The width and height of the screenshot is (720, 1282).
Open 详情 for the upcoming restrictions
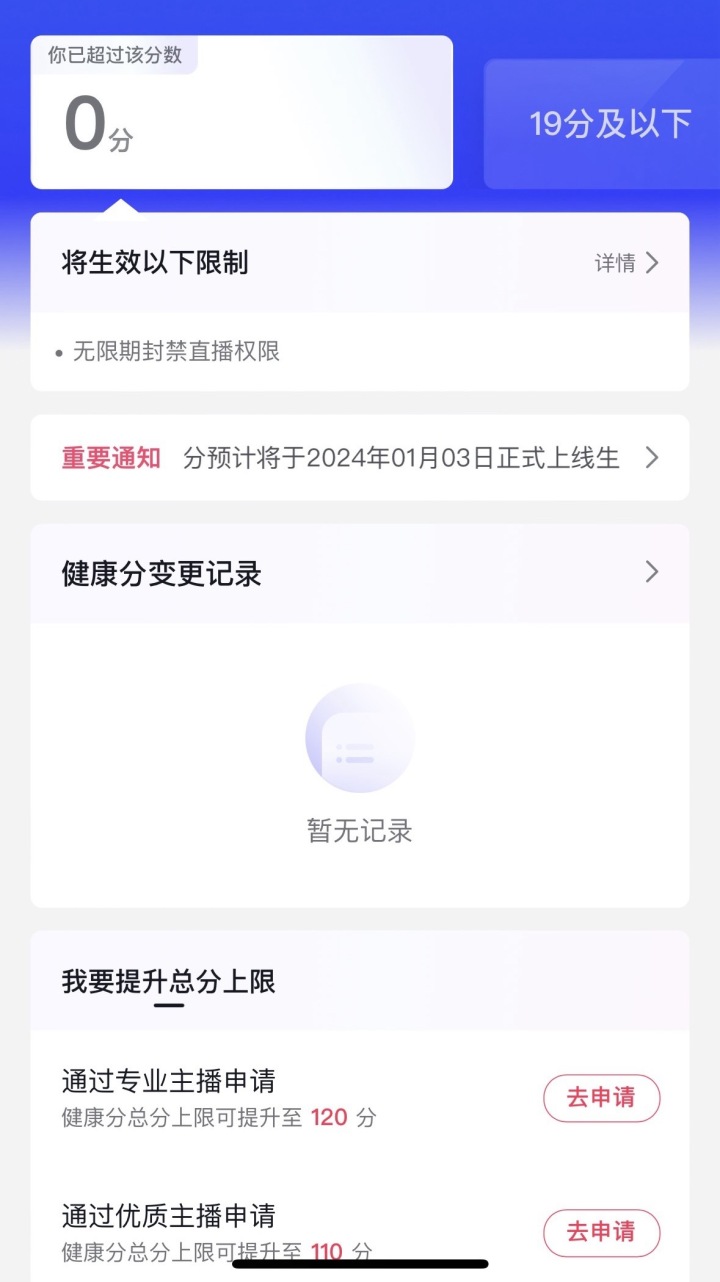(627, 263)
